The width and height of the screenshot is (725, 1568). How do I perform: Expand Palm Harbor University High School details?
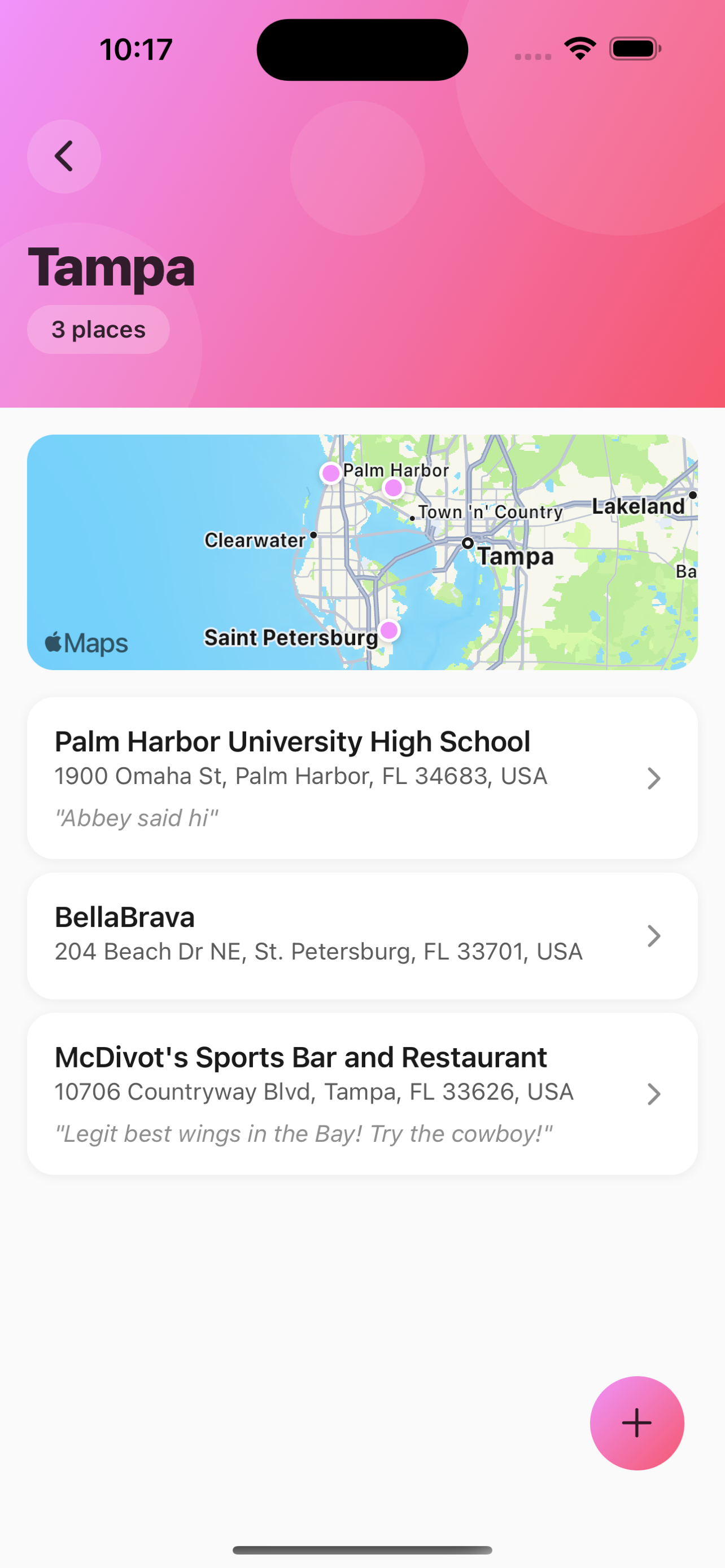point(654,778)
